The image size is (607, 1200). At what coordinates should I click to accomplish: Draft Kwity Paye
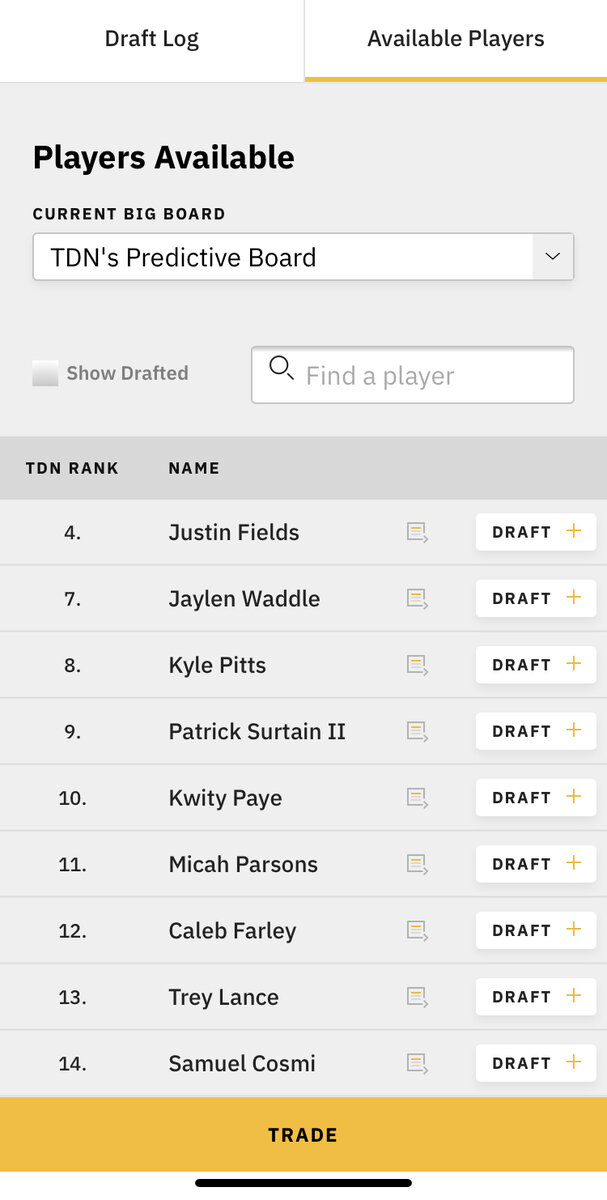click(535, 797)
